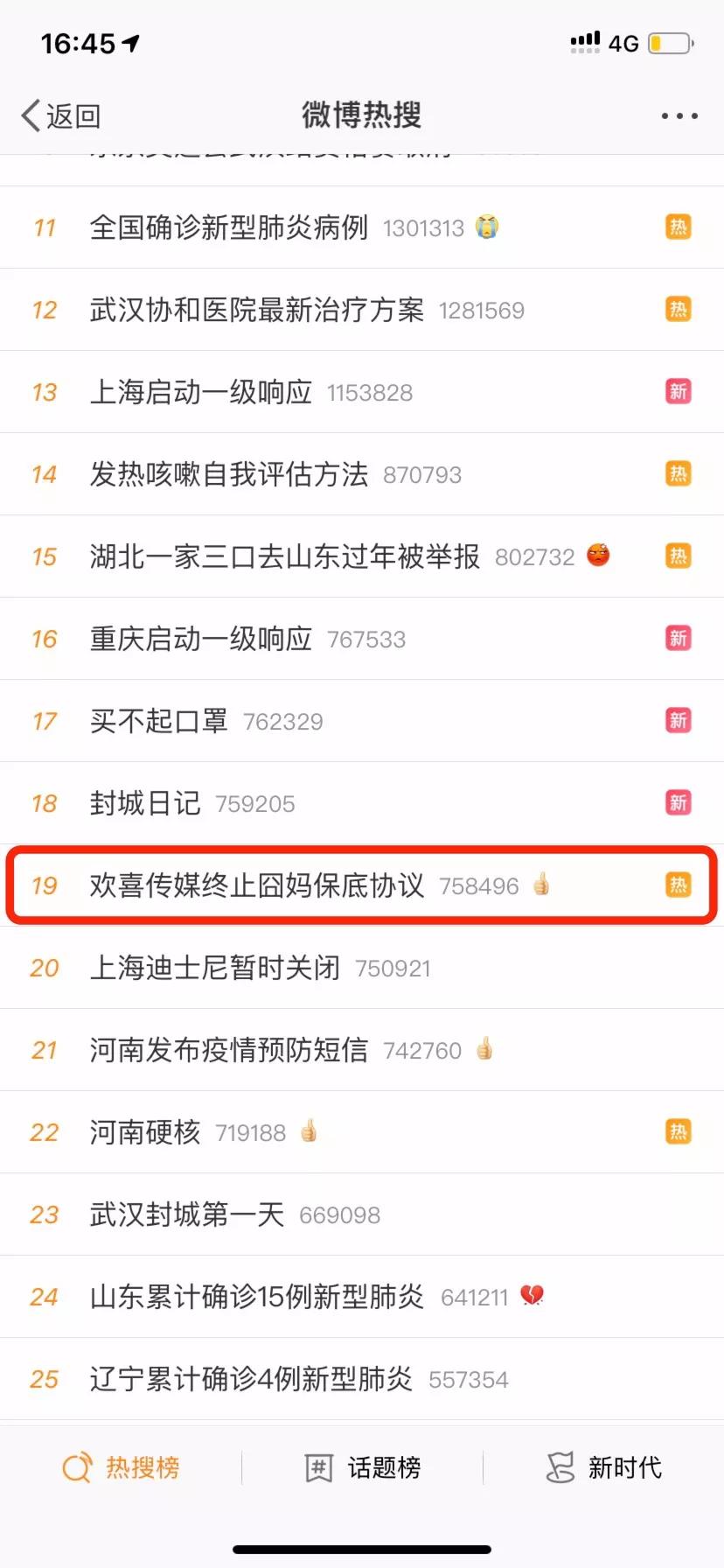Go back with the 返回 button
The width and height of the screenshot is (724, 1568).
point(61,115)
